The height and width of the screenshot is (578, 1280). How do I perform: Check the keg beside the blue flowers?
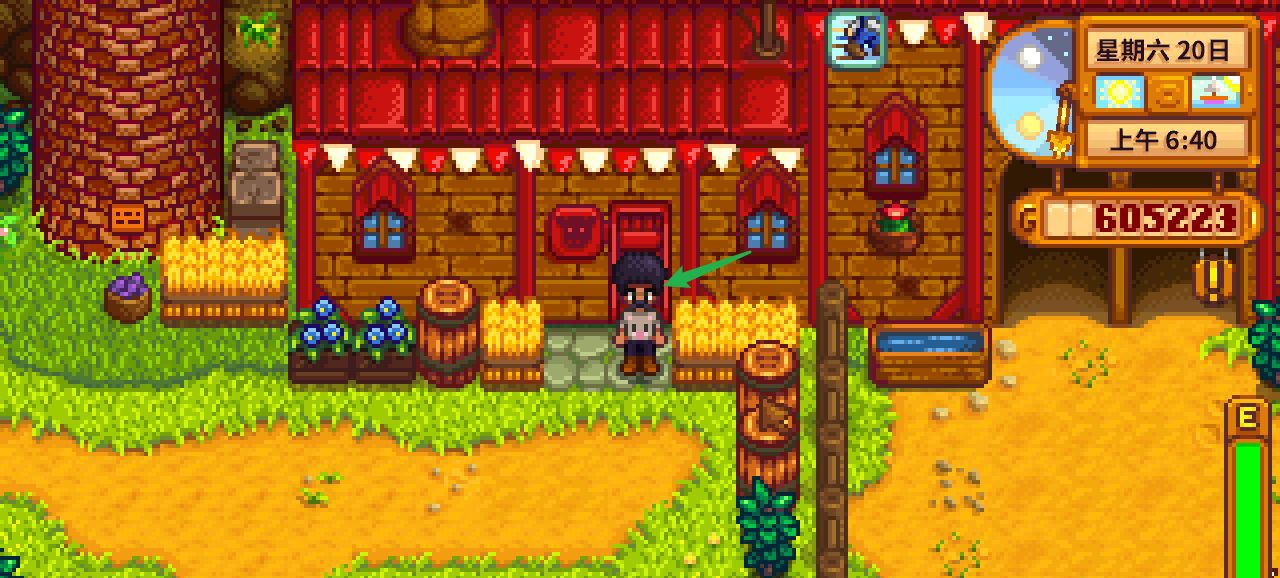tap(448, 330)
